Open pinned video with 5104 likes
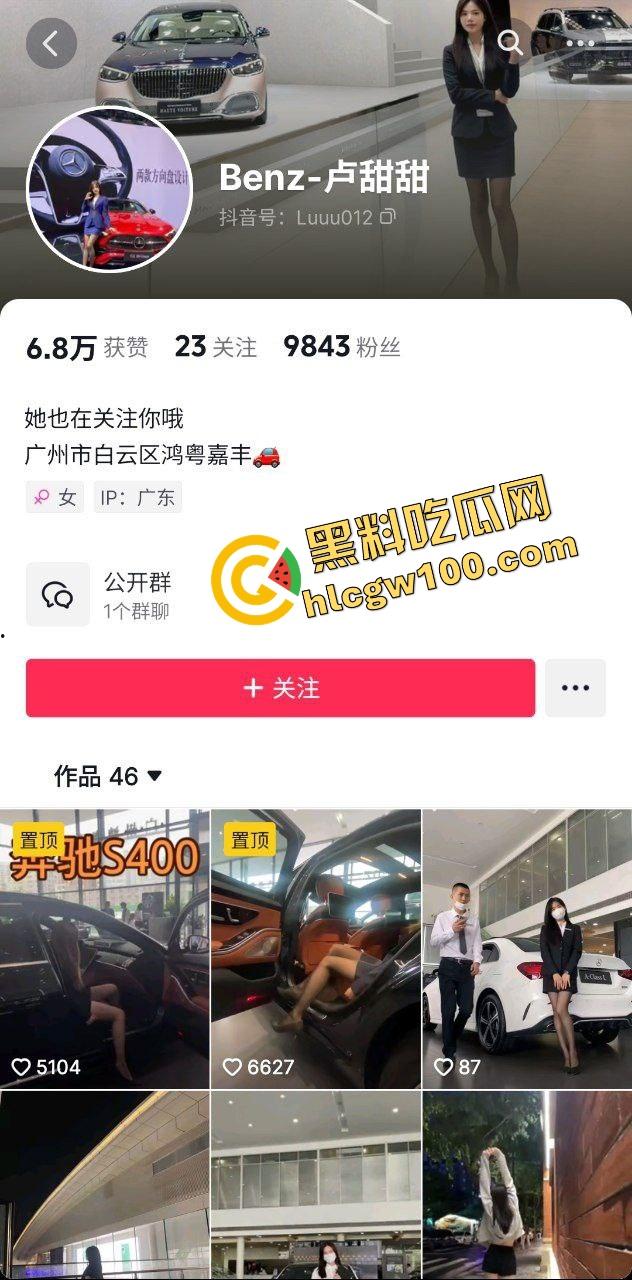The height and width of the screenshot is (1280, 632). tap(104, 948)
